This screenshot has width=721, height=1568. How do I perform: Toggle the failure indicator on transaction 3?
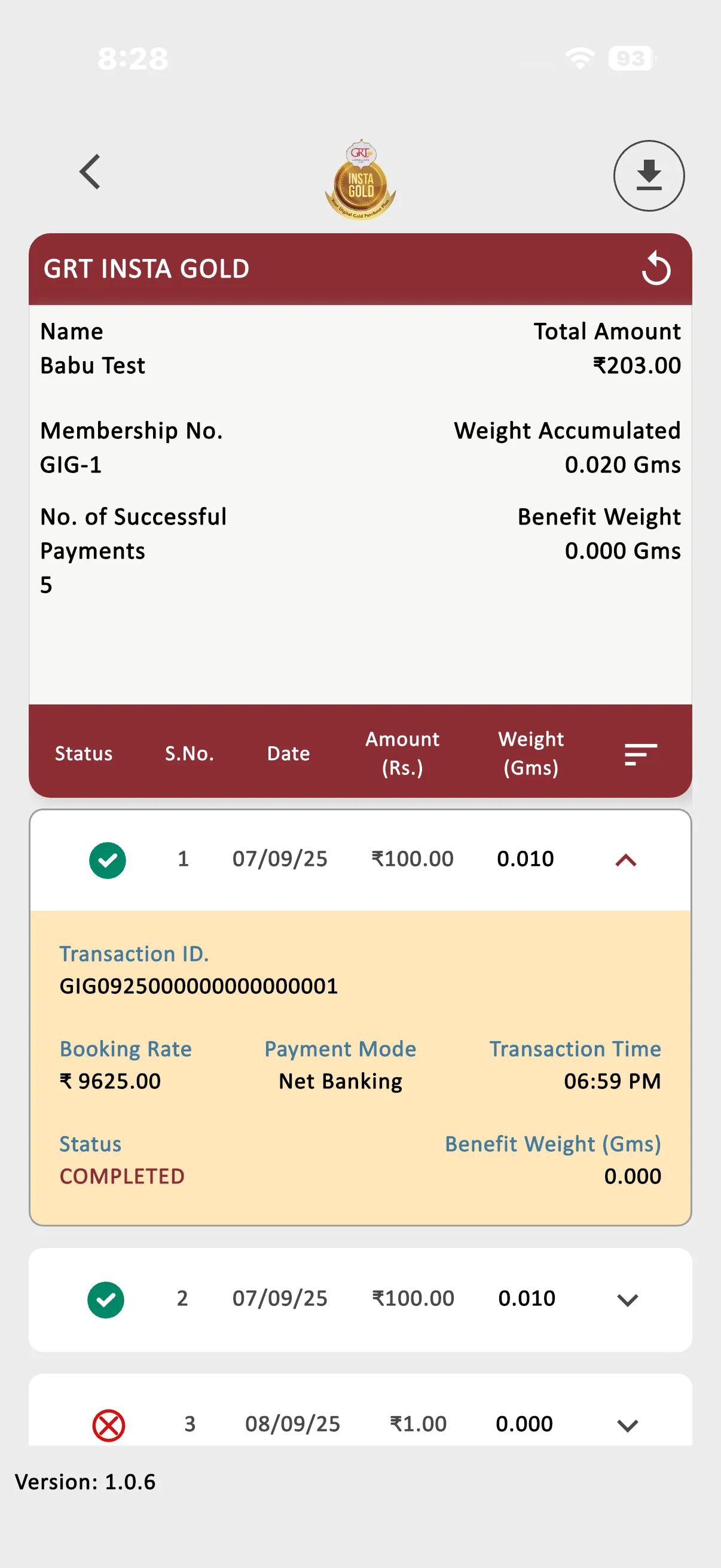click(x=108, y=1423)
